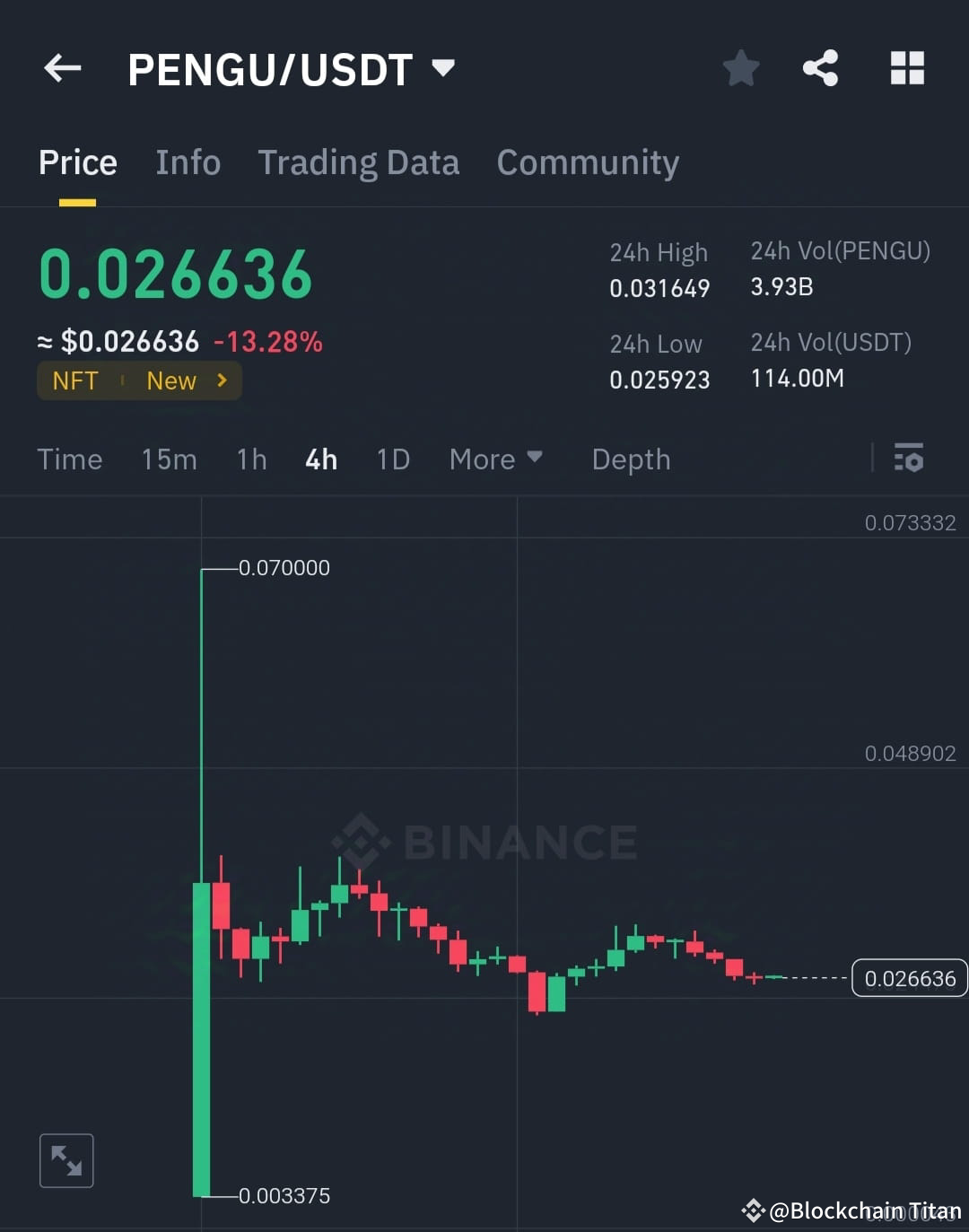The height and width of the screenshot is (1232, 969).
Task: Open the More timeframe dropdown
Action: click(x=495, y=459)
